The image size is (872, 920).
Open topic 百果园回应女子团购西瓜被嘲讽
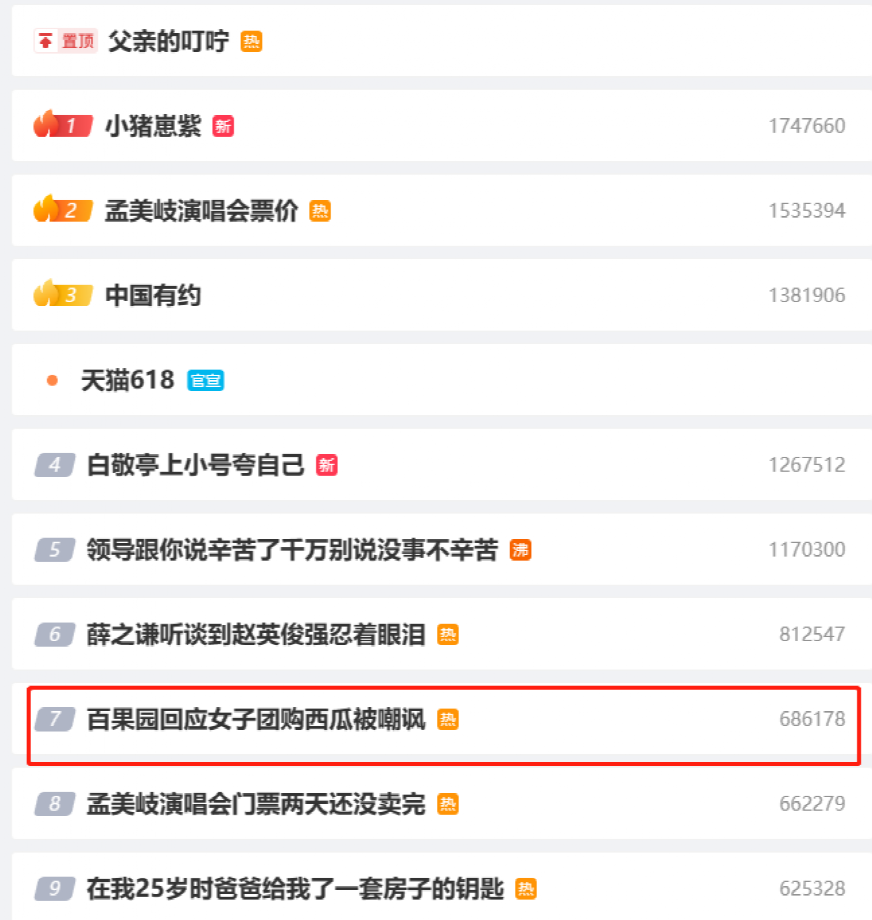click(256, 719)
